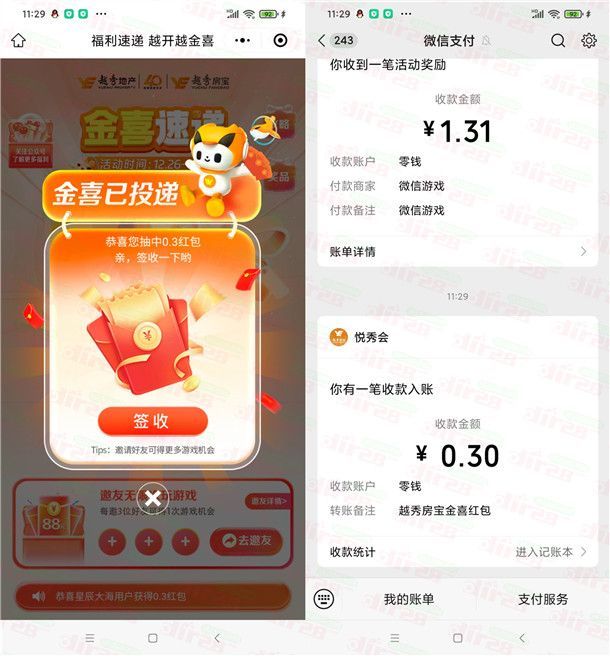Screen dimensions: 610x656
Task: Go to the mini program home page
Action: point(18,41)
